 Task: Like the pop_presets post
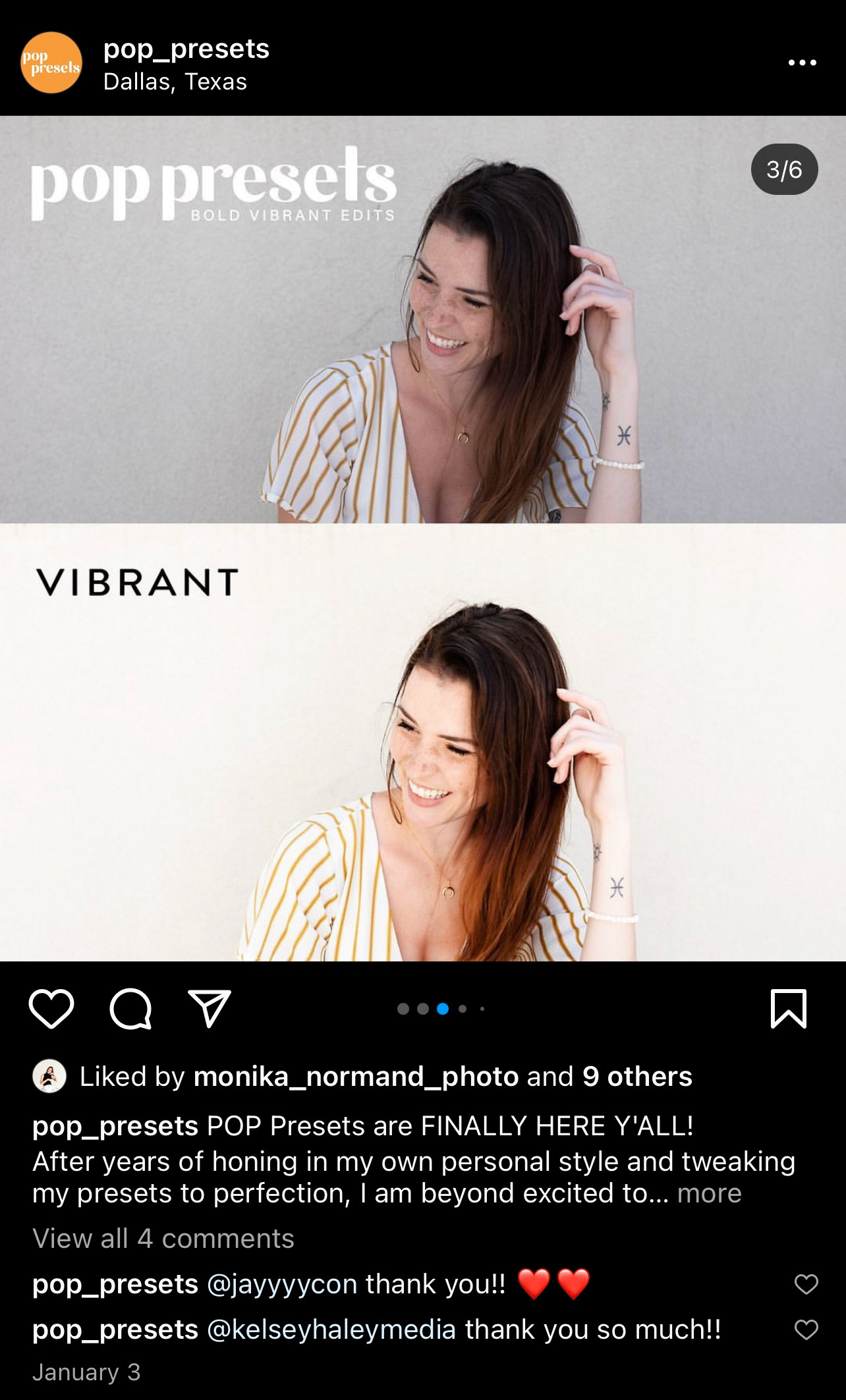coord(51,1008)
